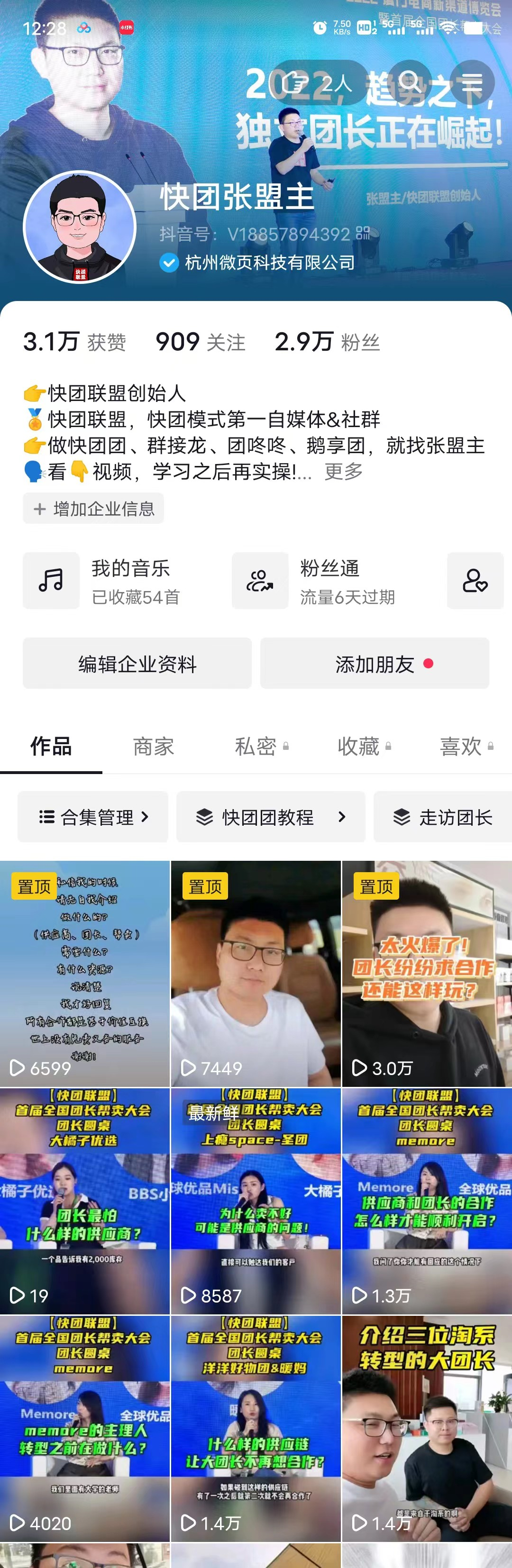Tap 增加企业信息 to add company info
This screenshot has height=1568, width=512.
click(94, 508)
